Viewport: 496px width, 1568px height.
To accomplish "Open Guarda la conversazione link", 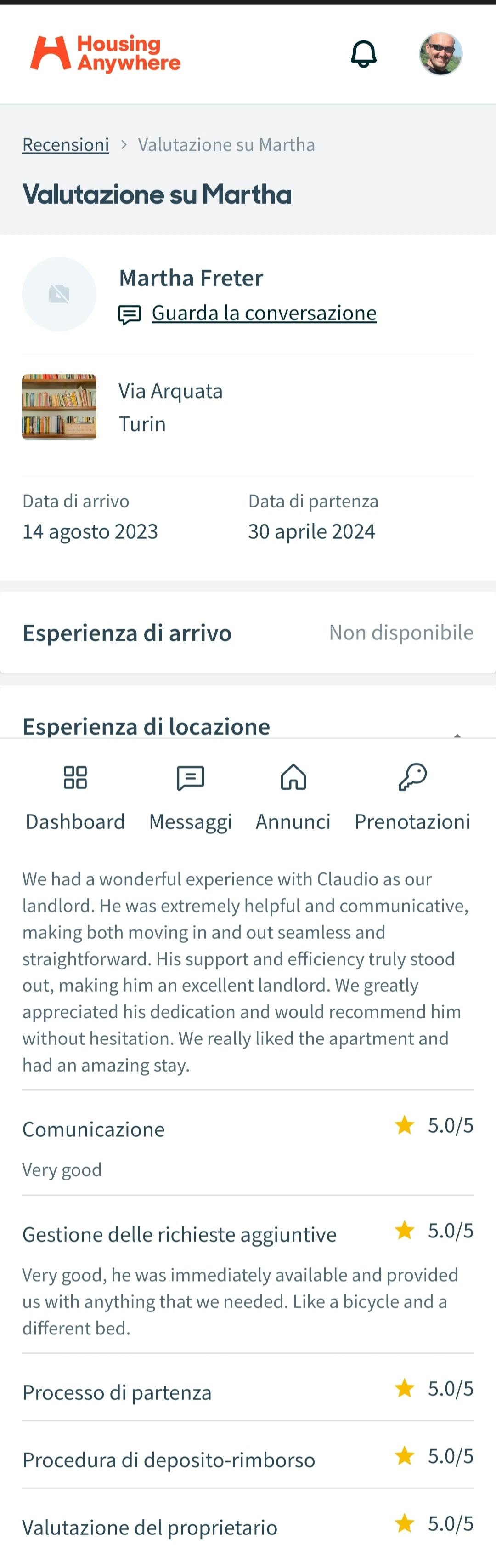I will (x=264, y=313).
